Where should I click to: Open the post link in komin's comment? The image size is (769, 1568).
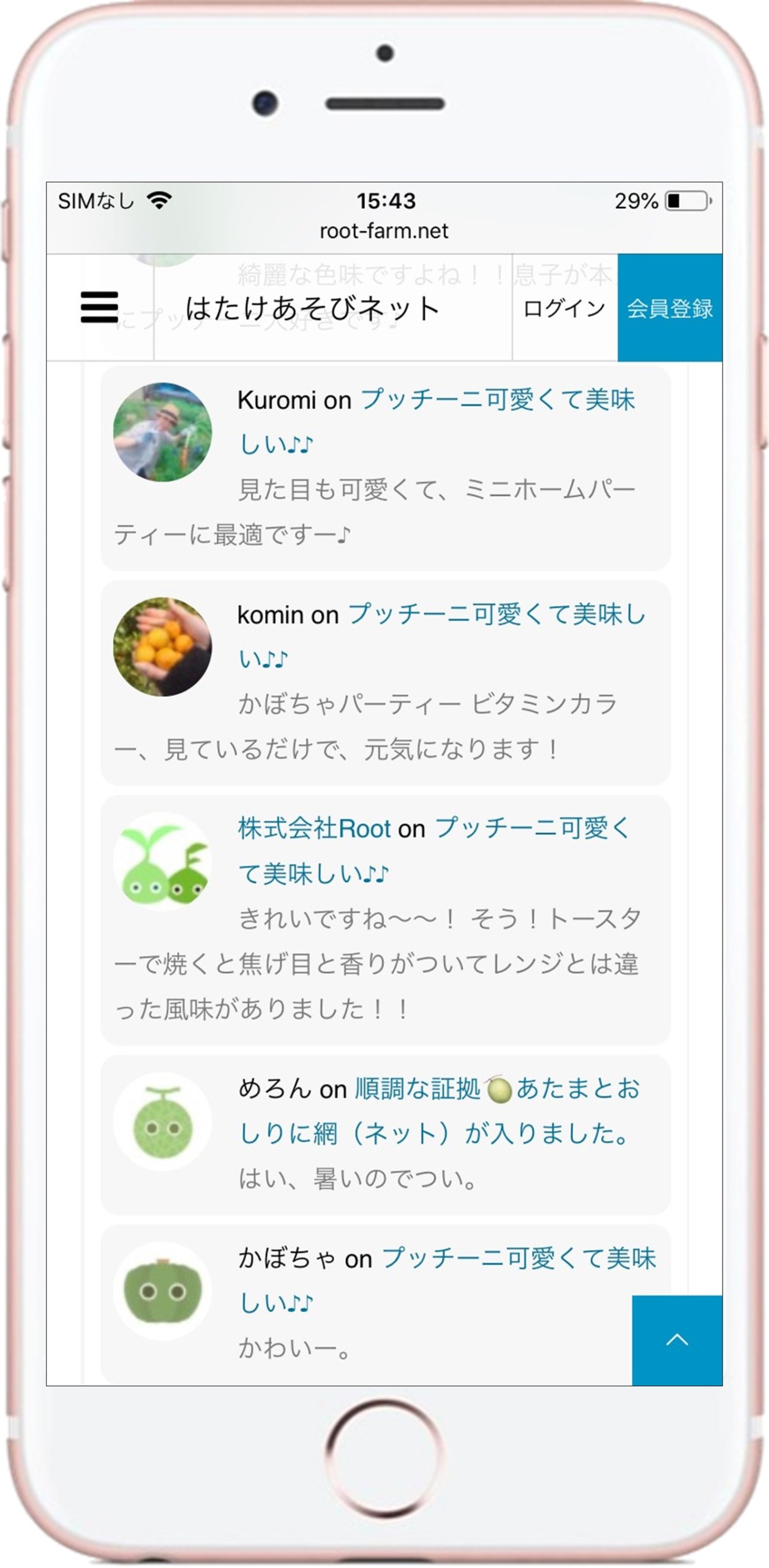click(496, 614)
